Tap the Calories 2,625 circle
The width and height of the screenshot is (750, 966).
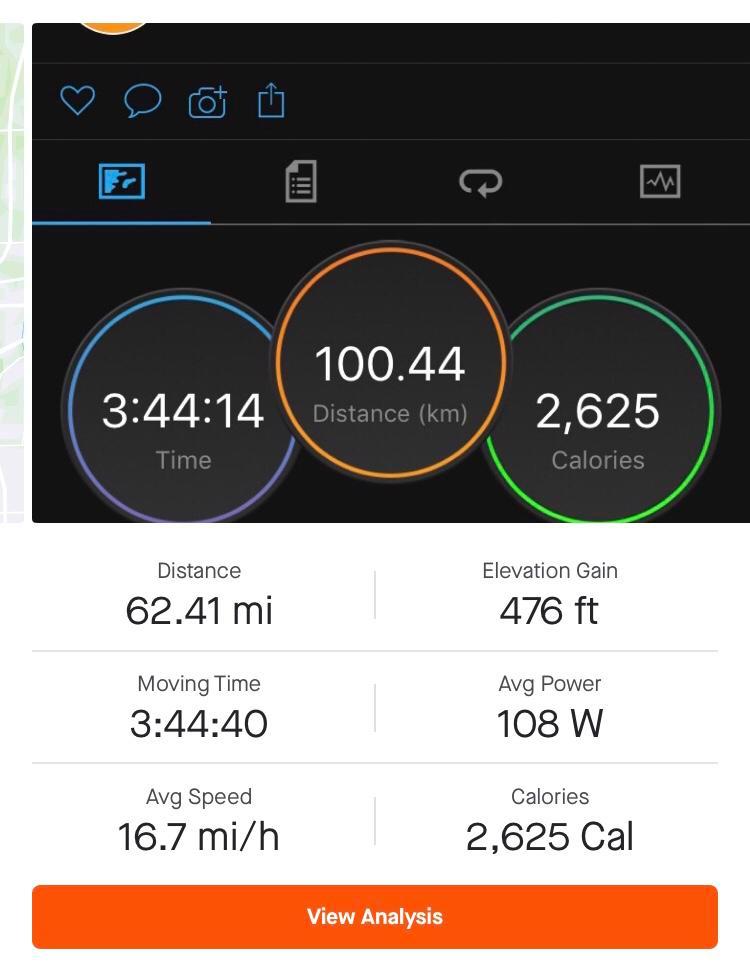pyautogui.click(x=598, y=409)
